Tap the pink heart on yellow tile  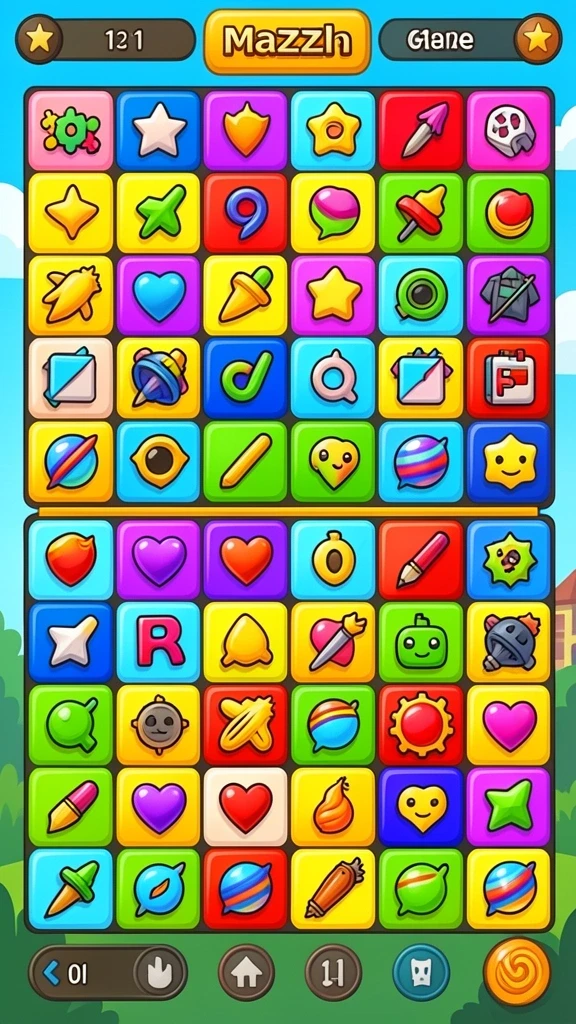point(509,725)
